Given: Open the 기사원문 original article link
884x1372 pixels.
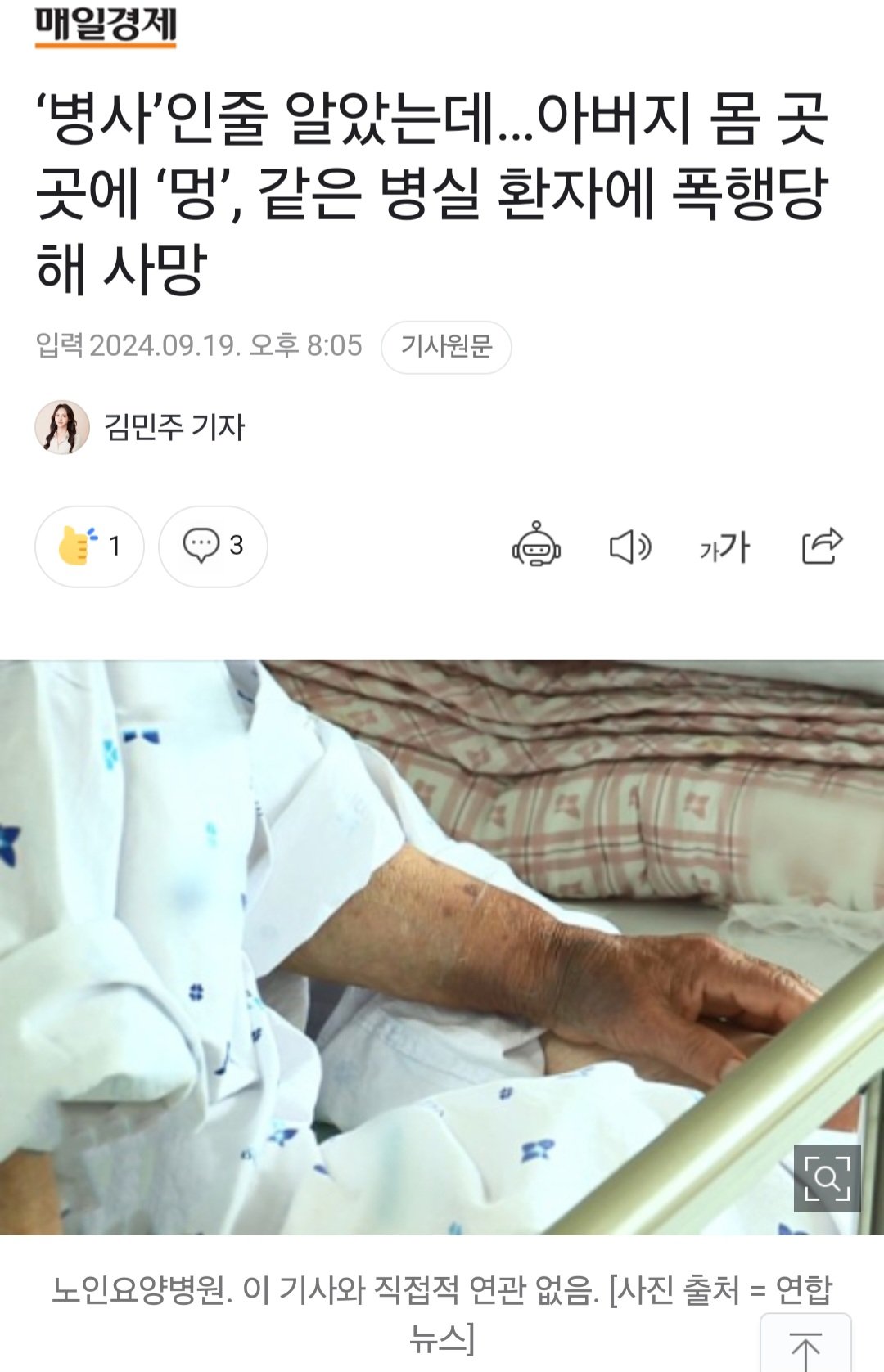Looking at the screenshot, I should [446, 347].
